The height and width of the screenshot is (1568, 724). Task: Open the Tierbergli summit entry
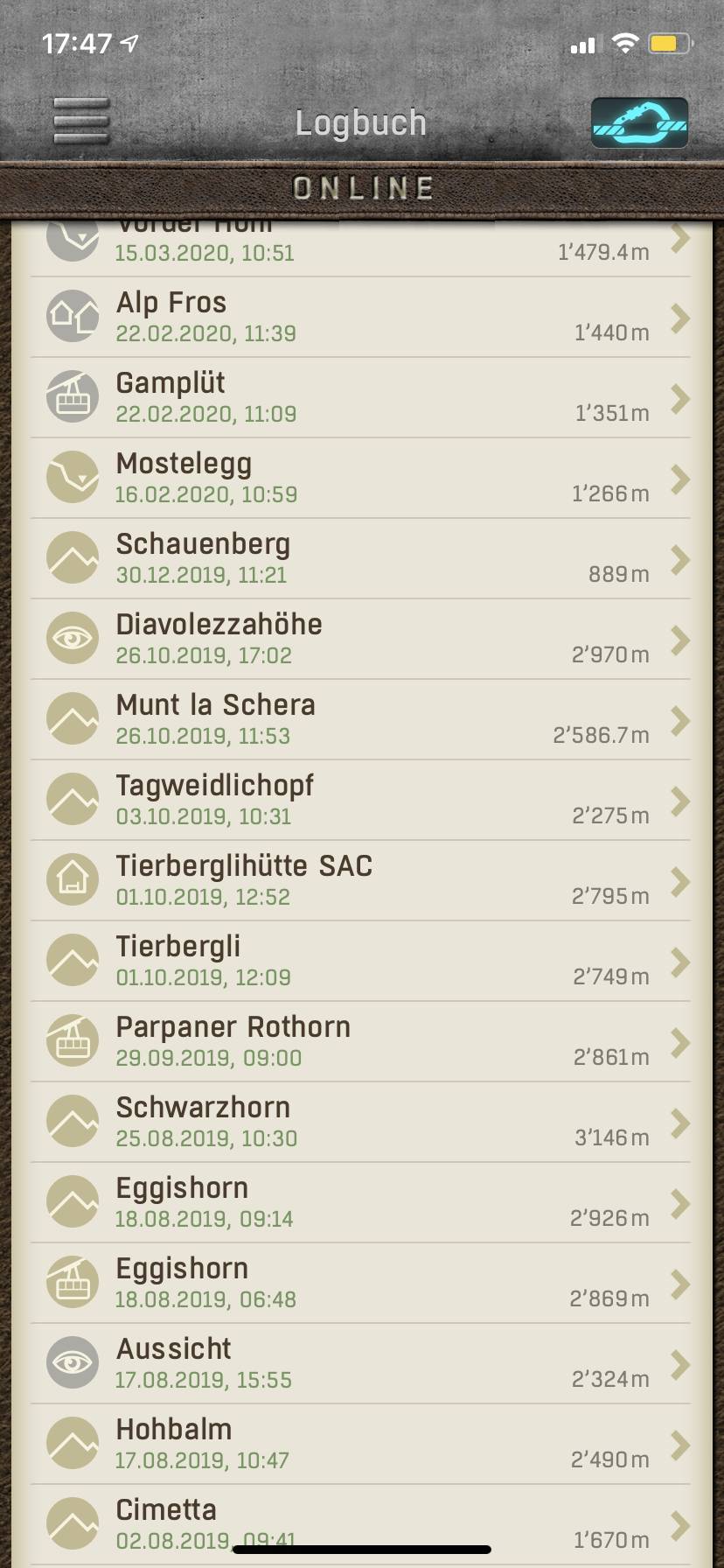[361, 962]
